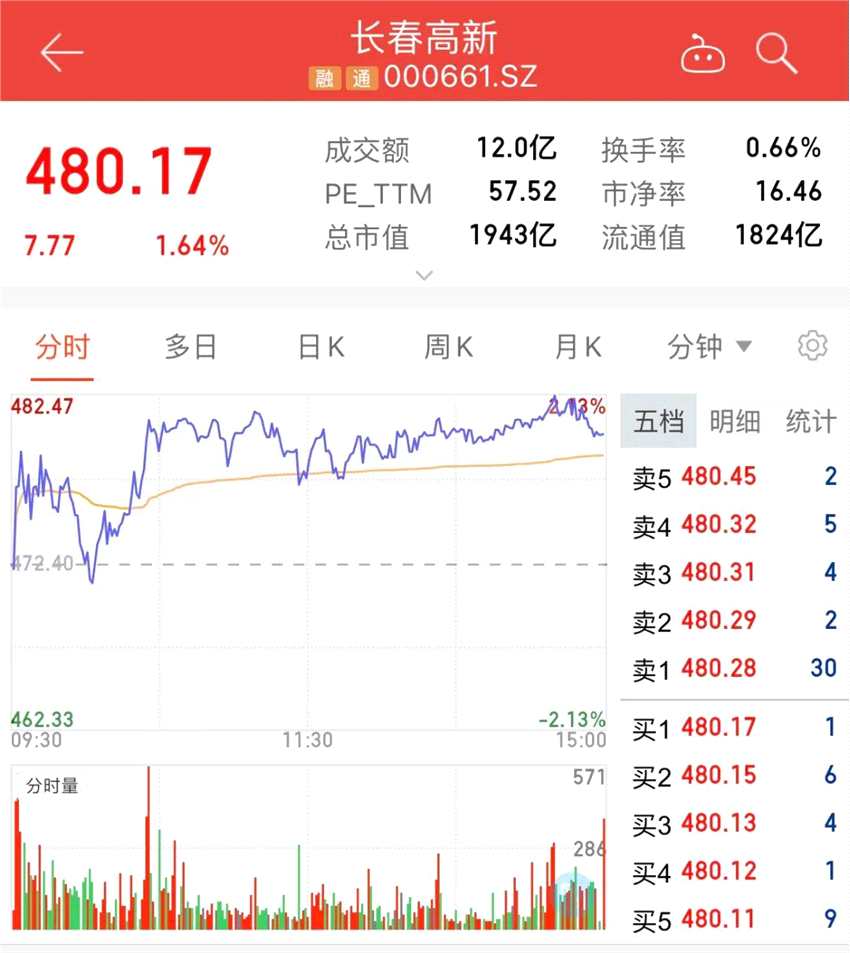Open chart settings gear icon
The height and width of the screenshot is (953, 850).
[812, 346]
